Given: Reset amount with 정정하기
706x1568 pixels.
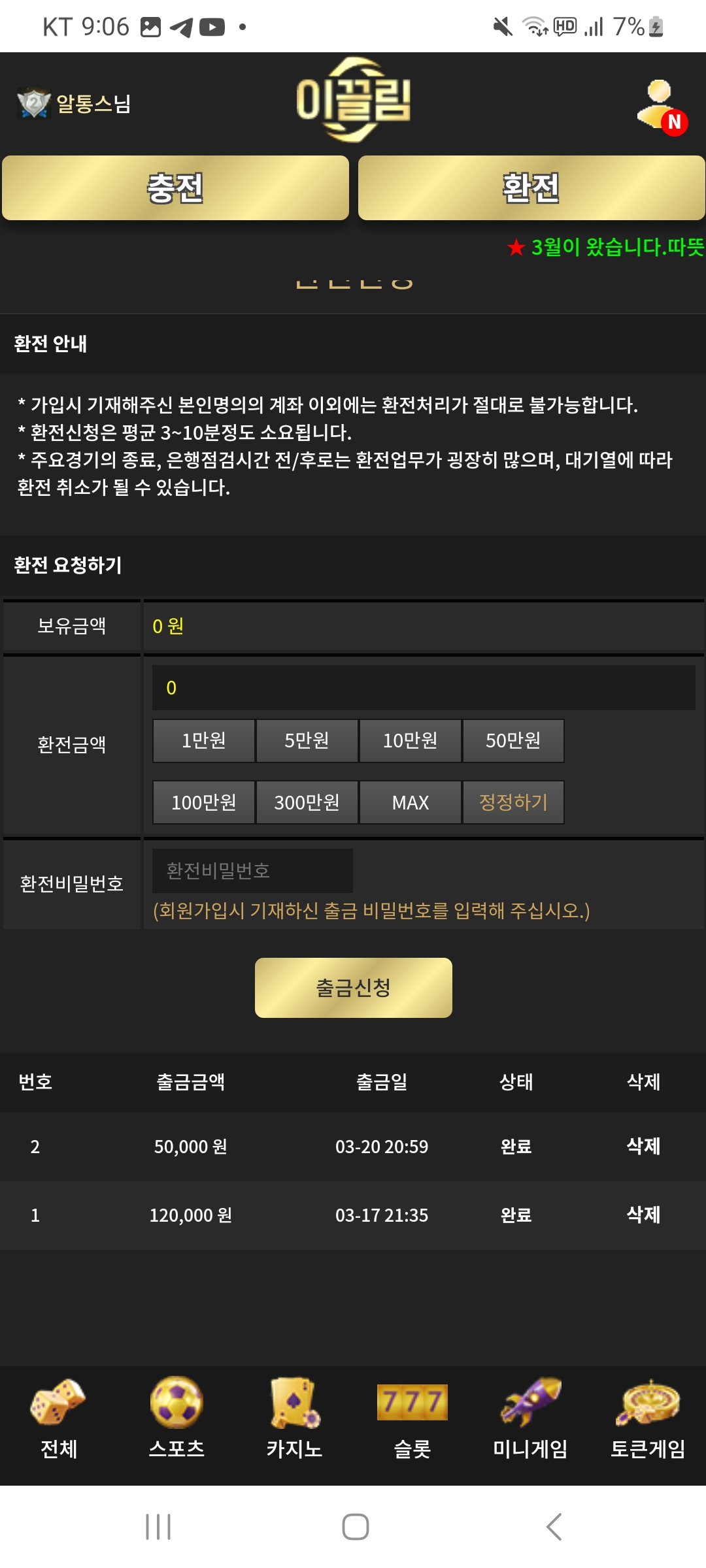Looking at the screenshot, I should (513, 802).
